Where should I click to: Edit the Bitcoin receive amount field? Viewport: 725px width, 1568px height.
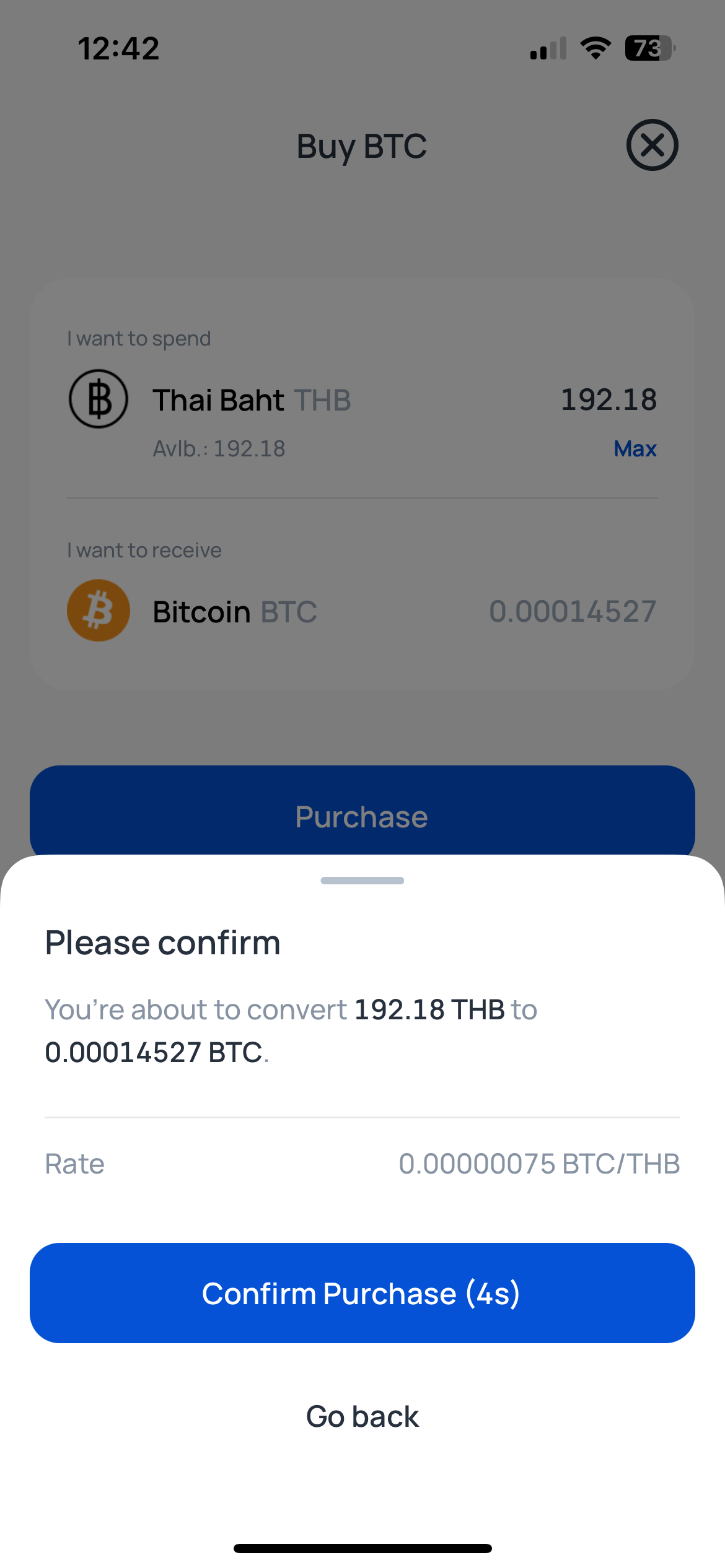[x=572, y=612]
